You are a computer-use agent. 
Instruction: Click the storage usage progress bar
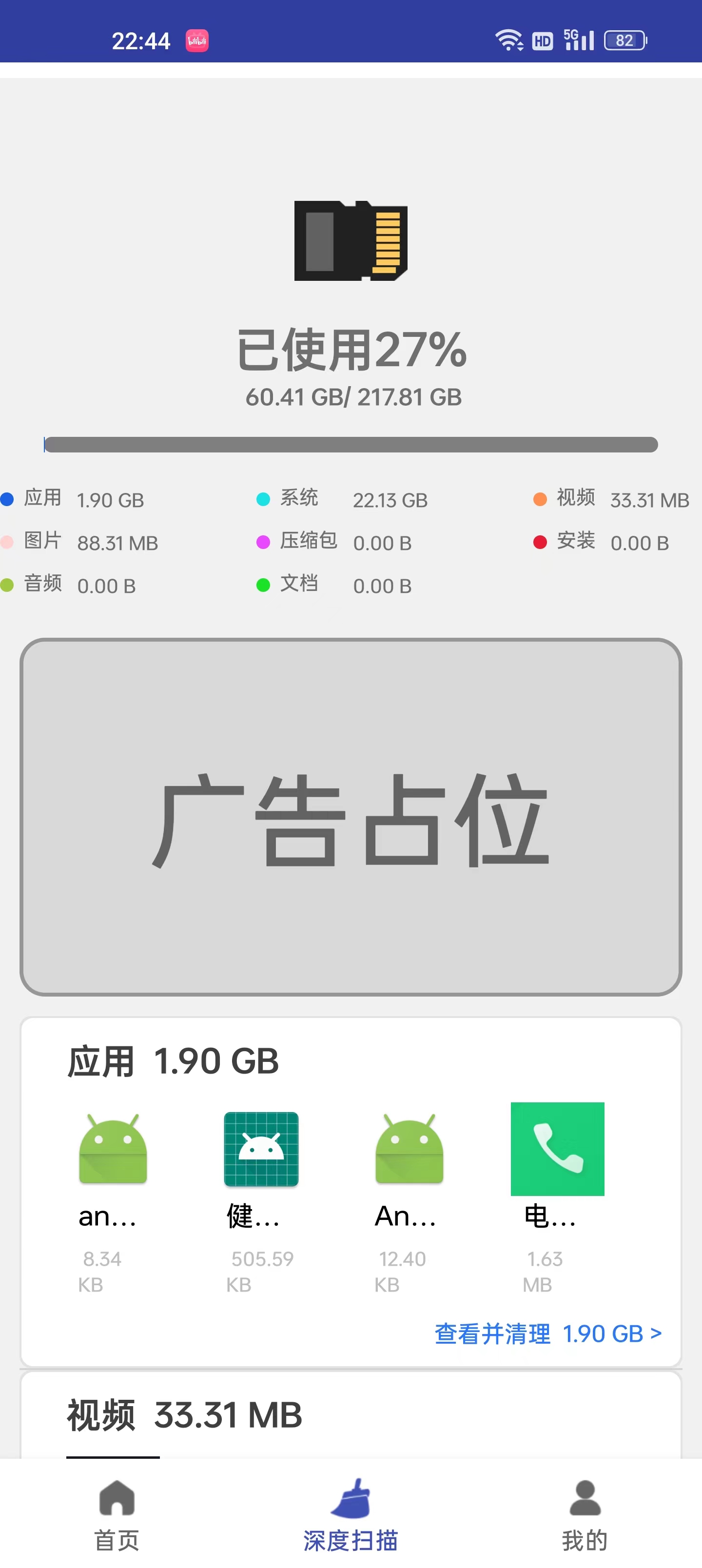[351, 444]
